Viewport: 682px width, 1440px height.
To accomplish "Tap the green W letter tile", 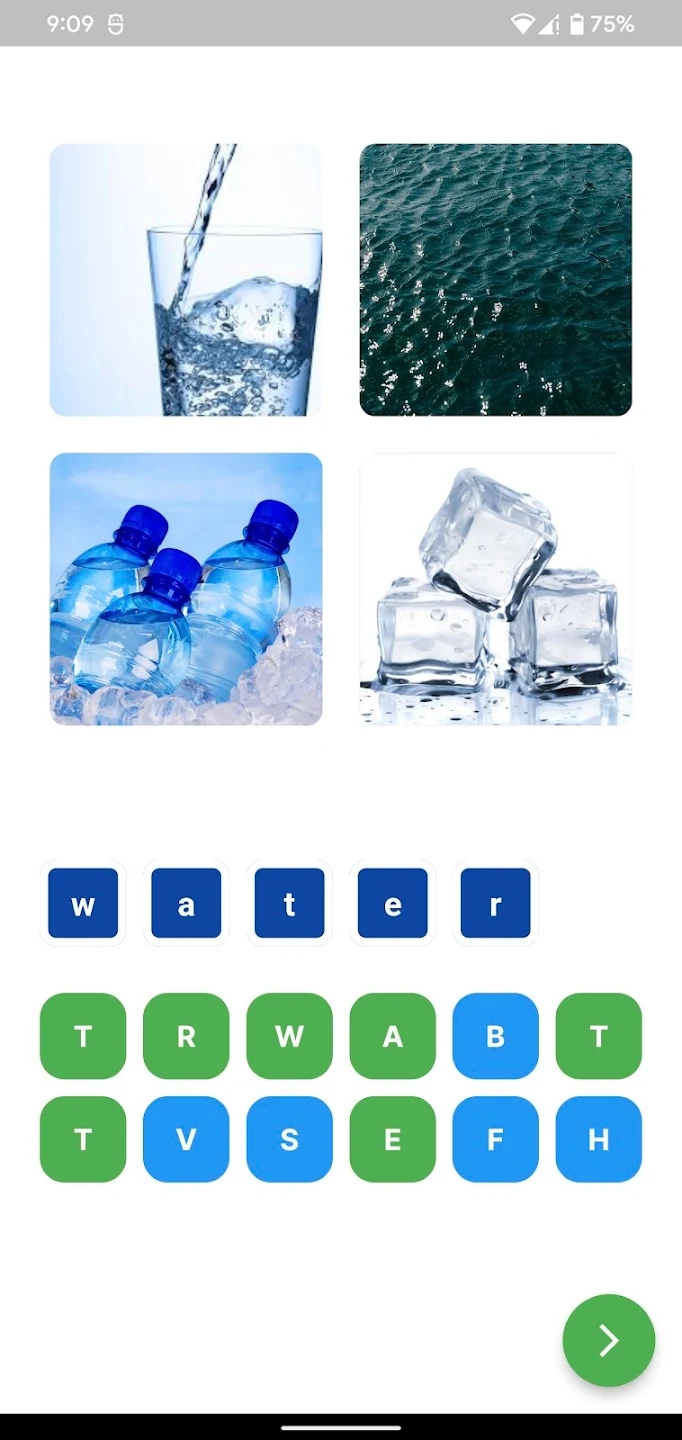I will click(x=289, y=1036).
